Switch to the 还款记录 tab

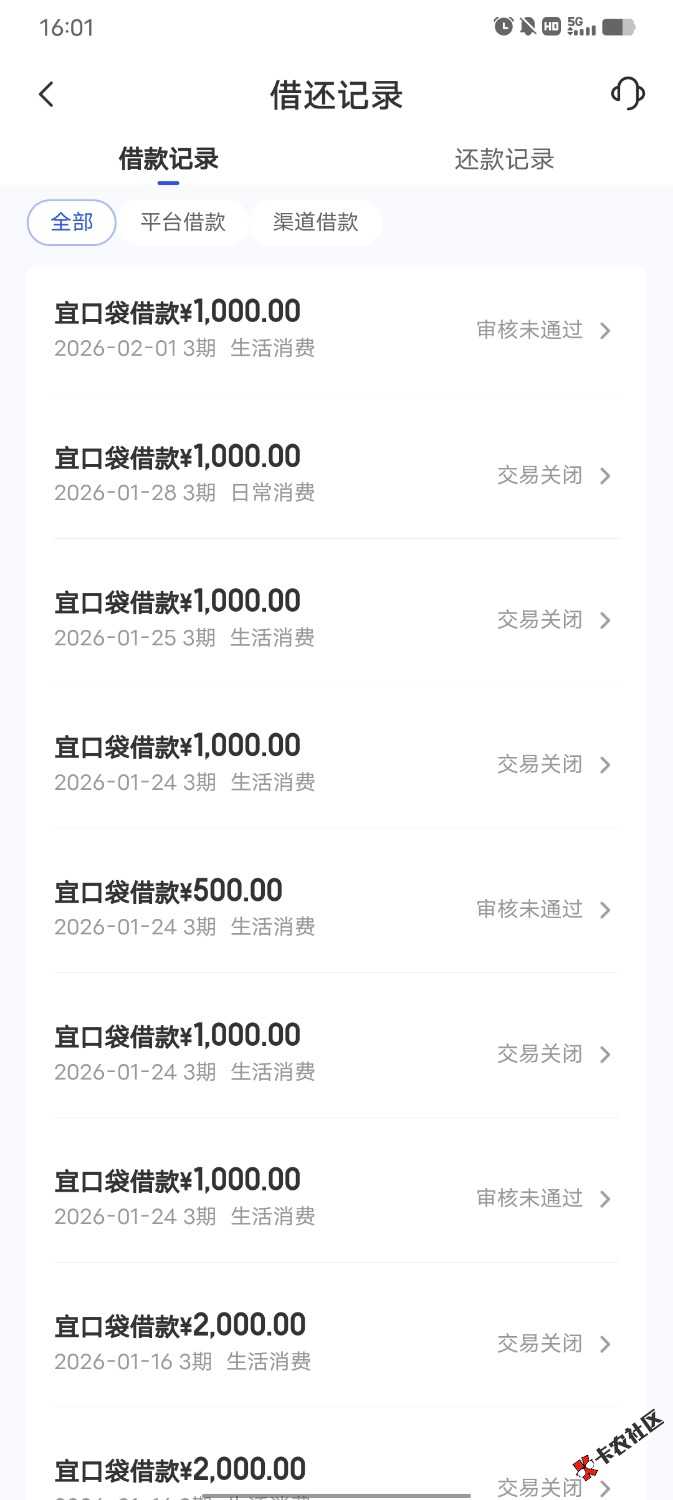click(504, 159)
